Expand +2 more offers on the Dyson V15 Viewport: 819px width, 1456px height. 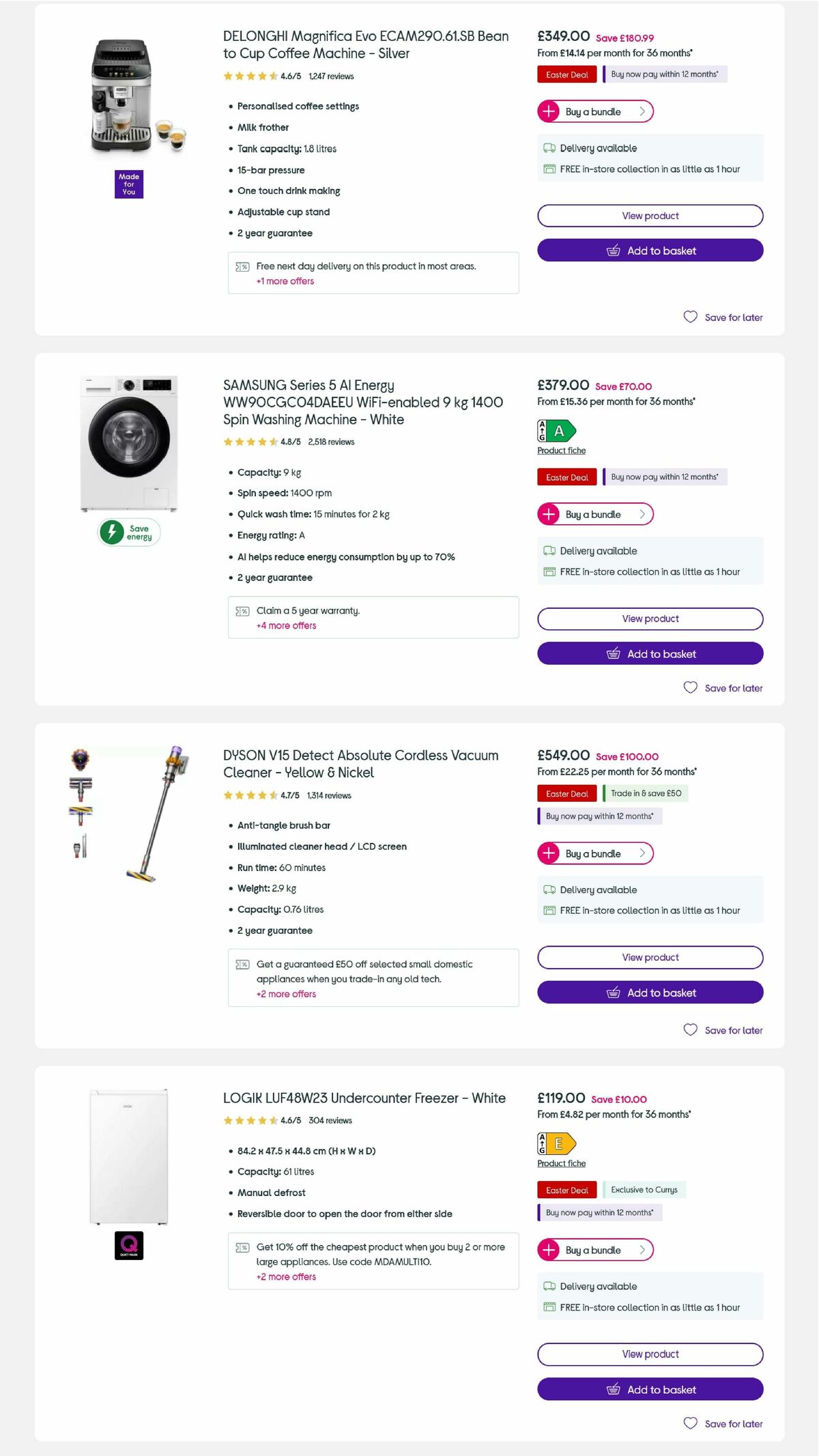coord(285,994)
